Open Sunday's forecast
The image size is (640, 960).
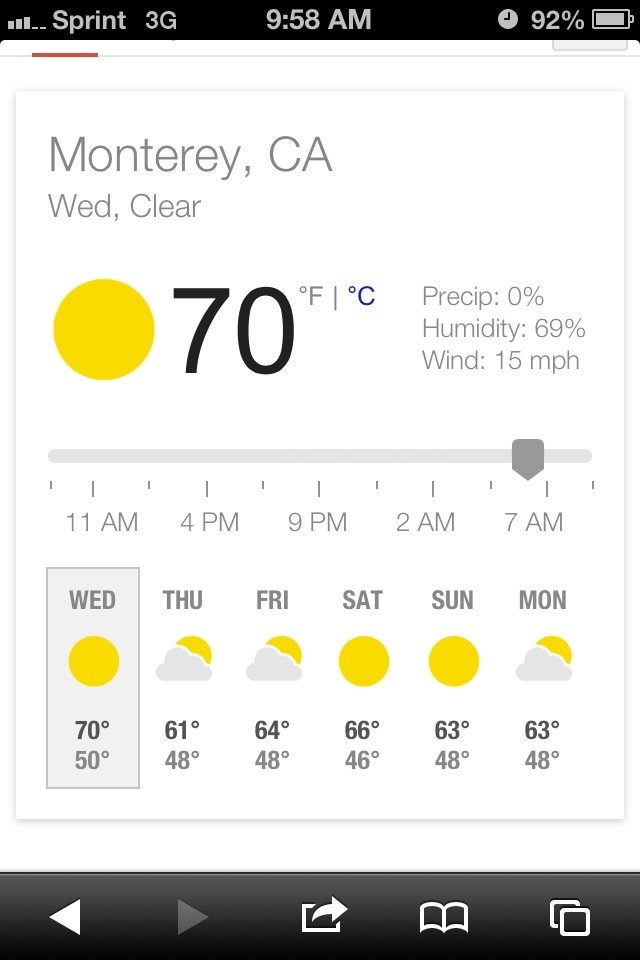453,677
